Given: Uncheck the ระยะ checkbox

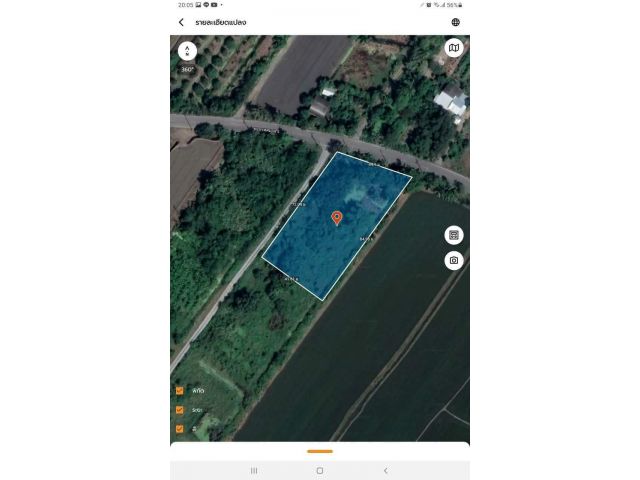Looking at the screenshot, I should pyautogui.click(x=180, y=410).
